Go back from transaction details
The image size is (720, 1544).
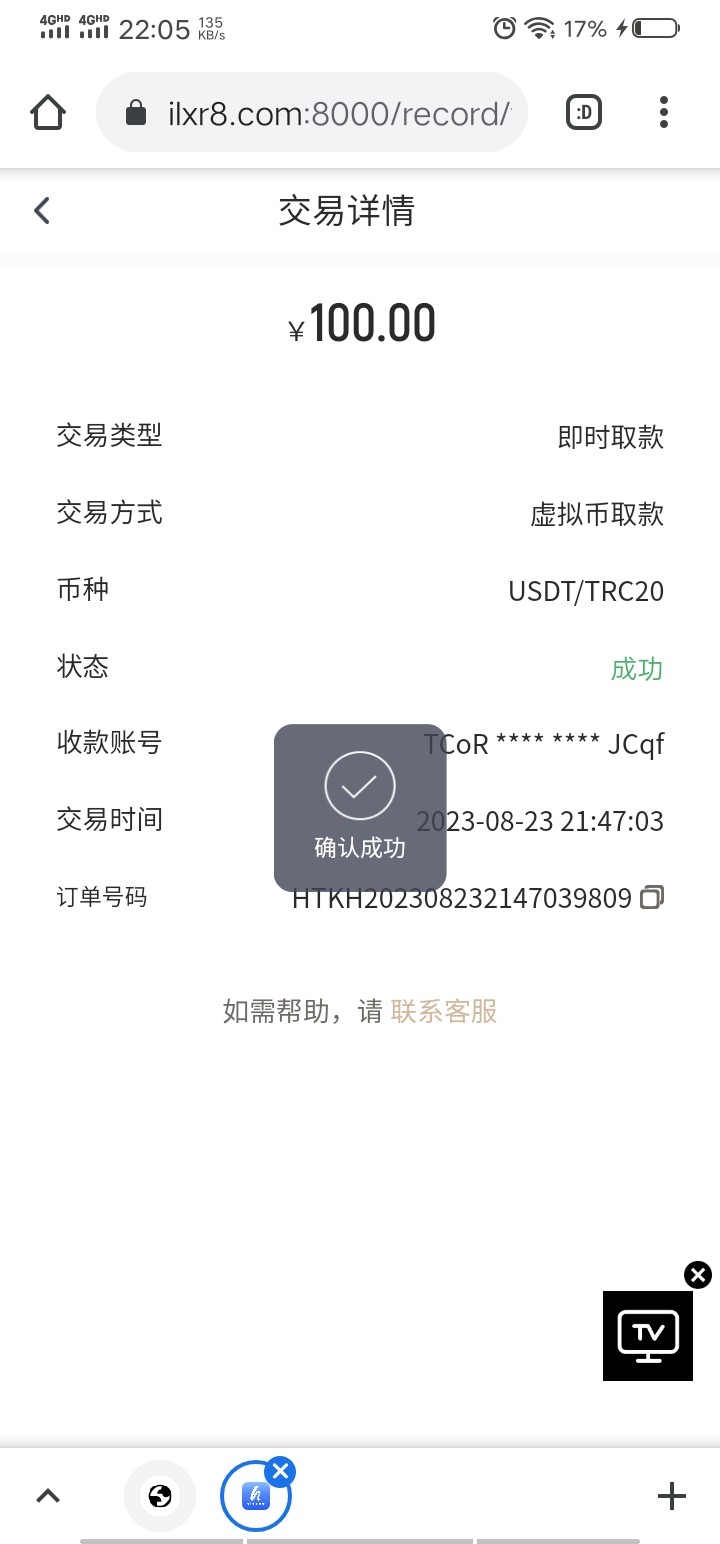(x=42, y=211)
